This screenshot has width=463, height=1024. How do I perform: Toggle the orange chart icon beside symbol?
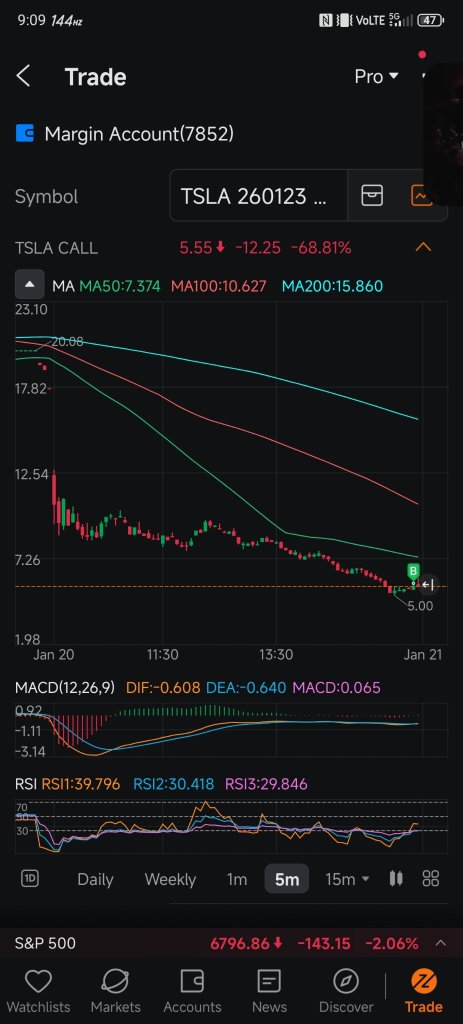(421, 196)
